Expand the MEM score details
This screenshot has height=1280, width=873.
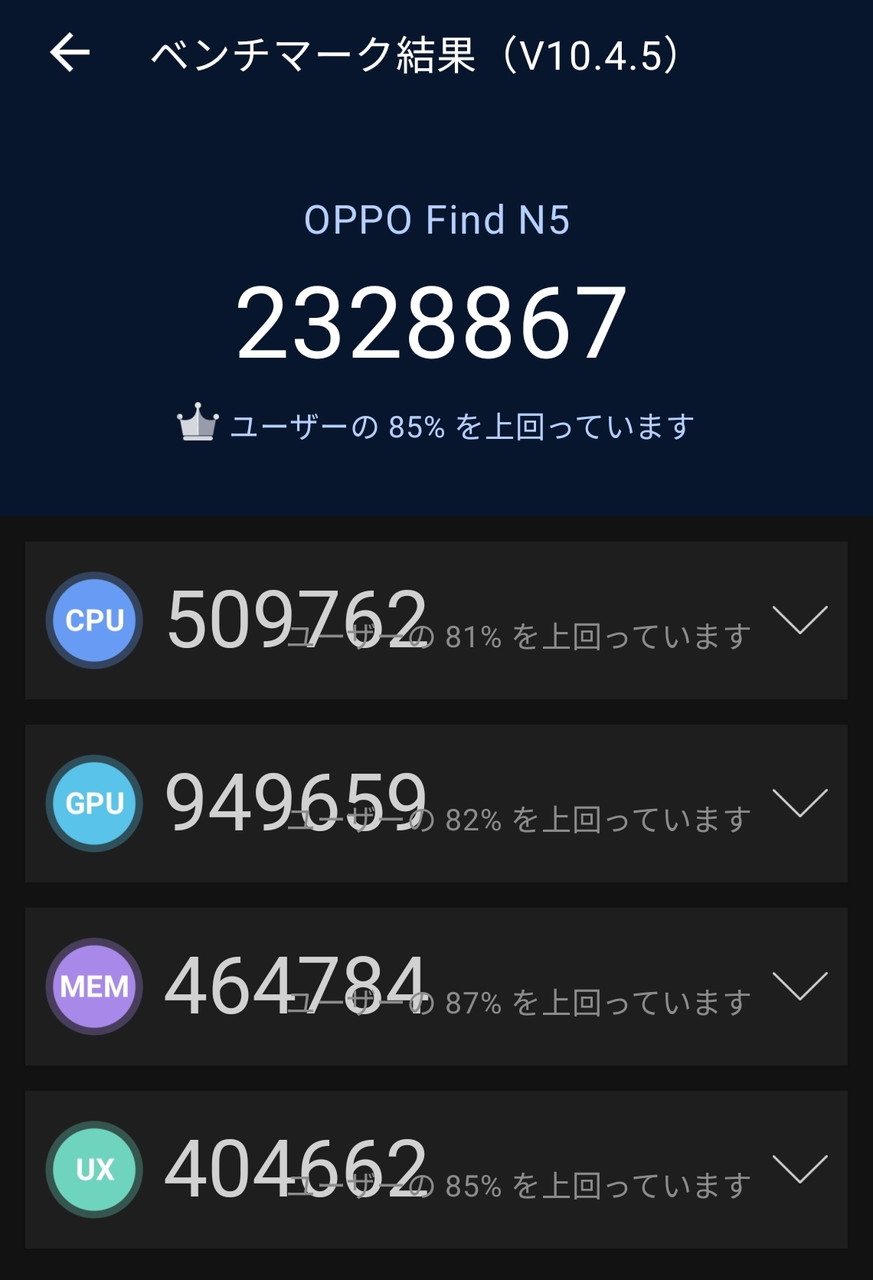(x=800, y=986)
